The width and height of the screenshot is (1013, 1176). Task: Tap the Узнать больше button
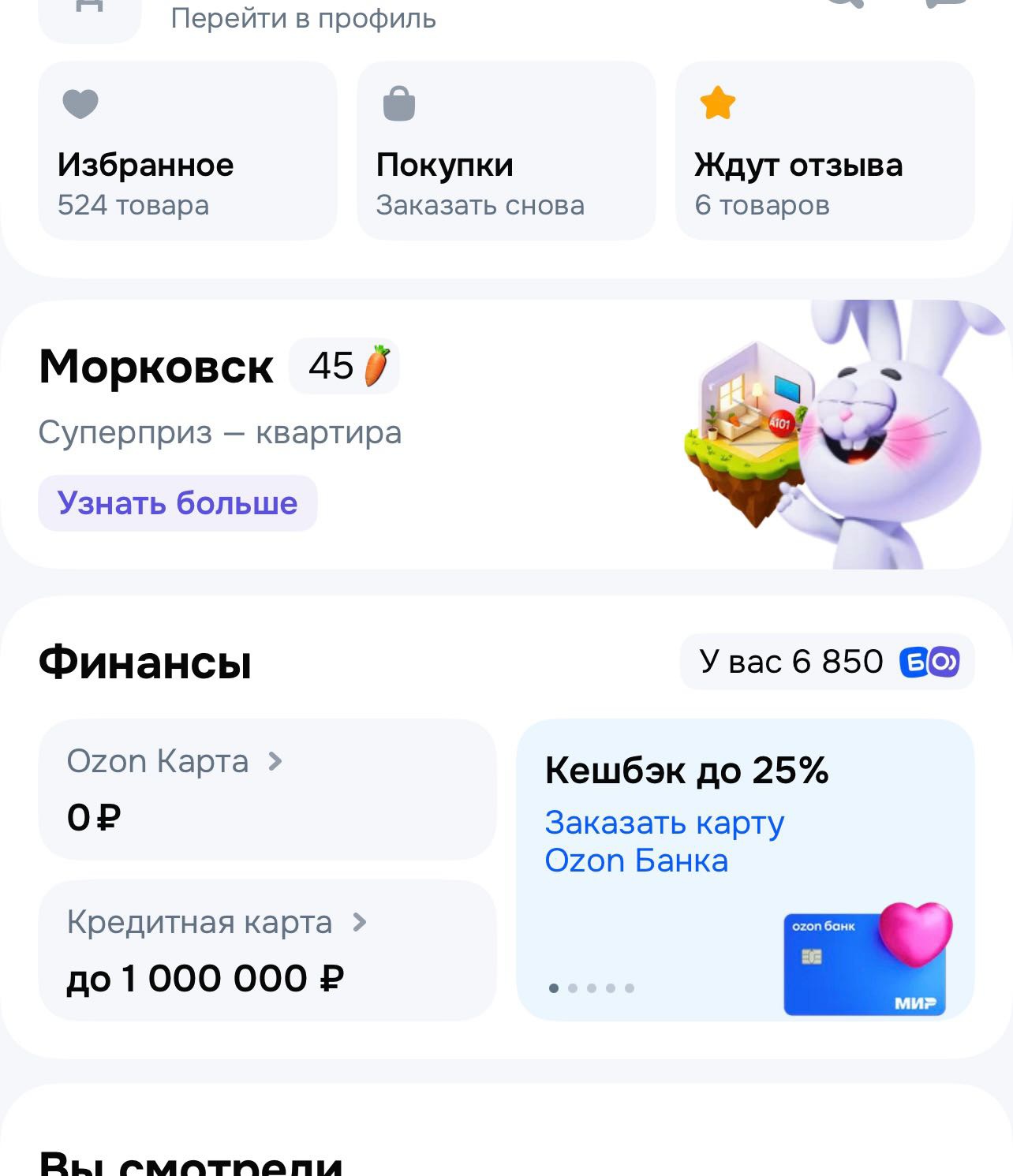click(x=178, y=503)
